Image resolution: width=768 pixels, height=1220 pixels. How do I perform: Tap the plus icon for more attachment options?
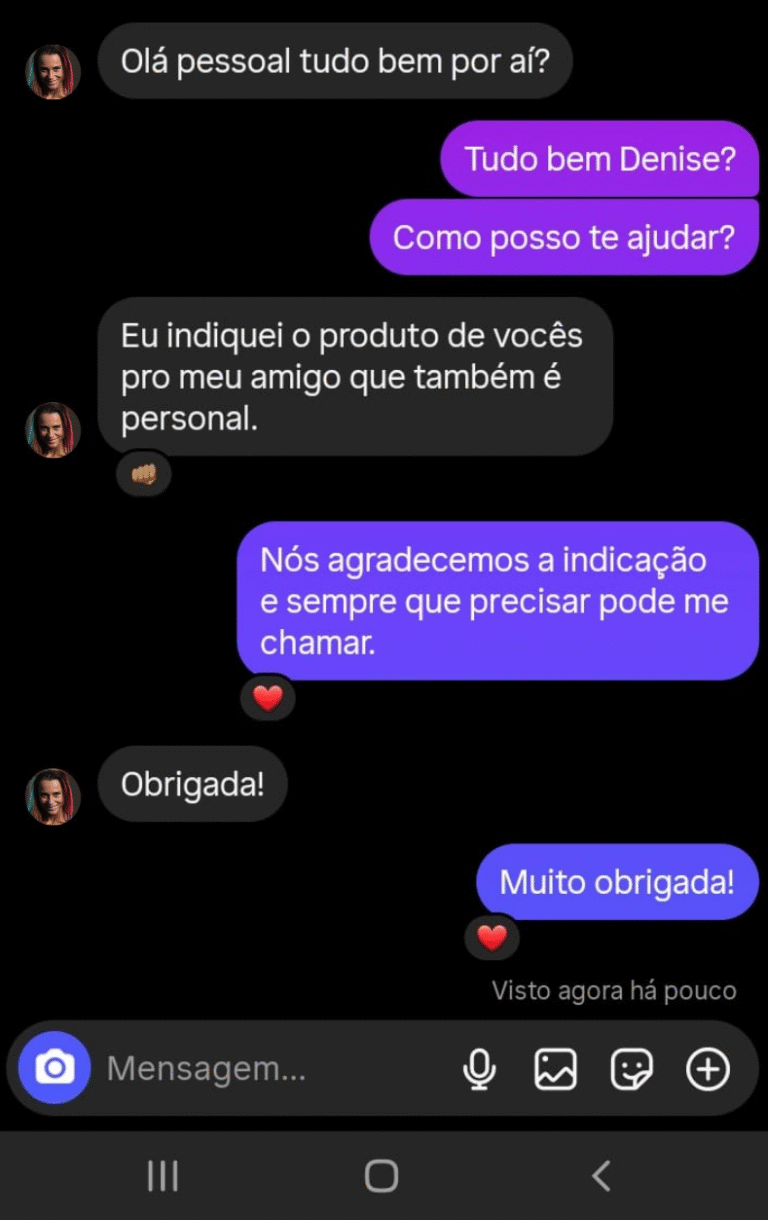click(x=707, y=1068)
